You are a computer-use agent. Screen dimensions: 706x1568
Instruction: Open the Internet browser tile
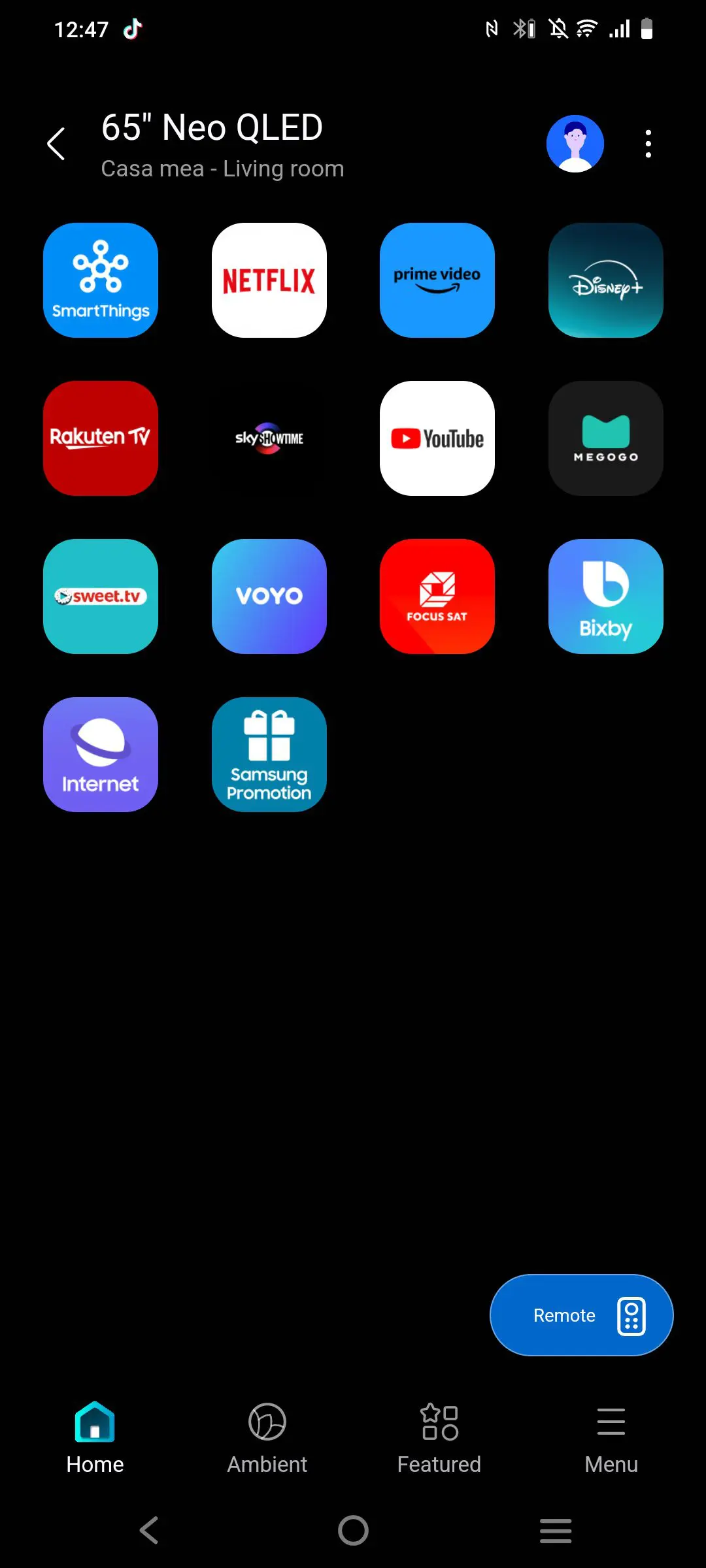(x=101, y=755)
